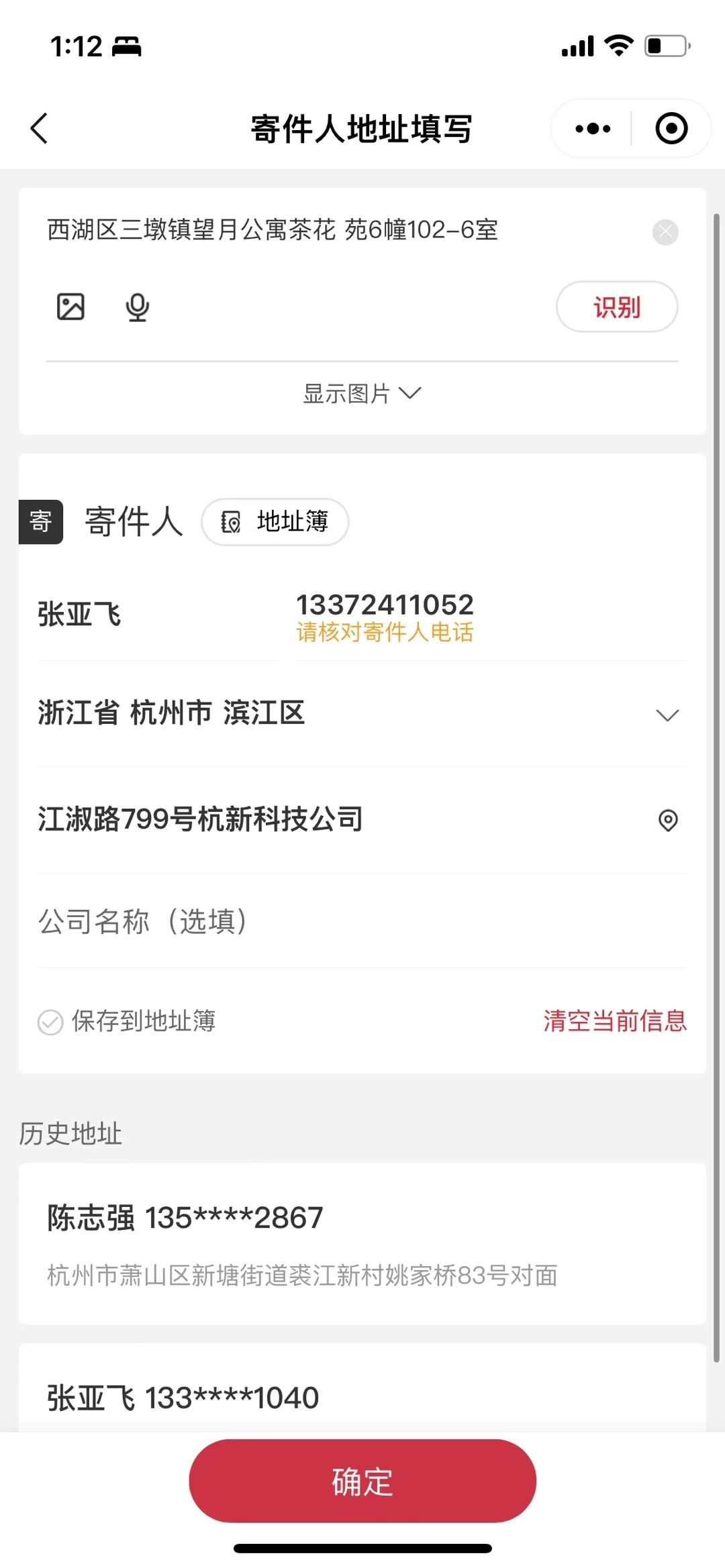Confirm with the 确定 button
Viewport: 725px width, 1568px height.
coord(362,1481)
